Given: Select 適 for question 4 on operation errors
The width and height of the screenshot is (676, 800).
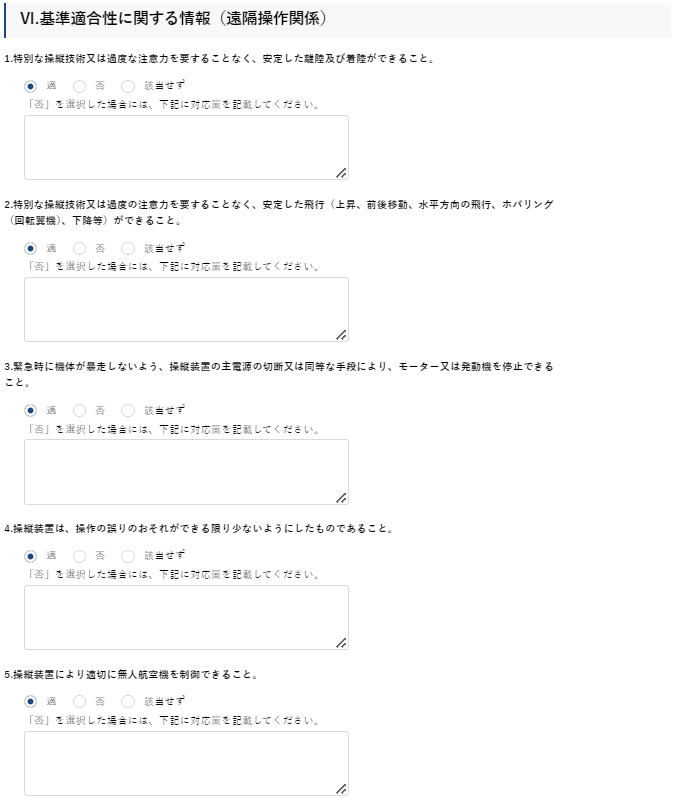Looking at the screenshot, I should tap(31, 556).
